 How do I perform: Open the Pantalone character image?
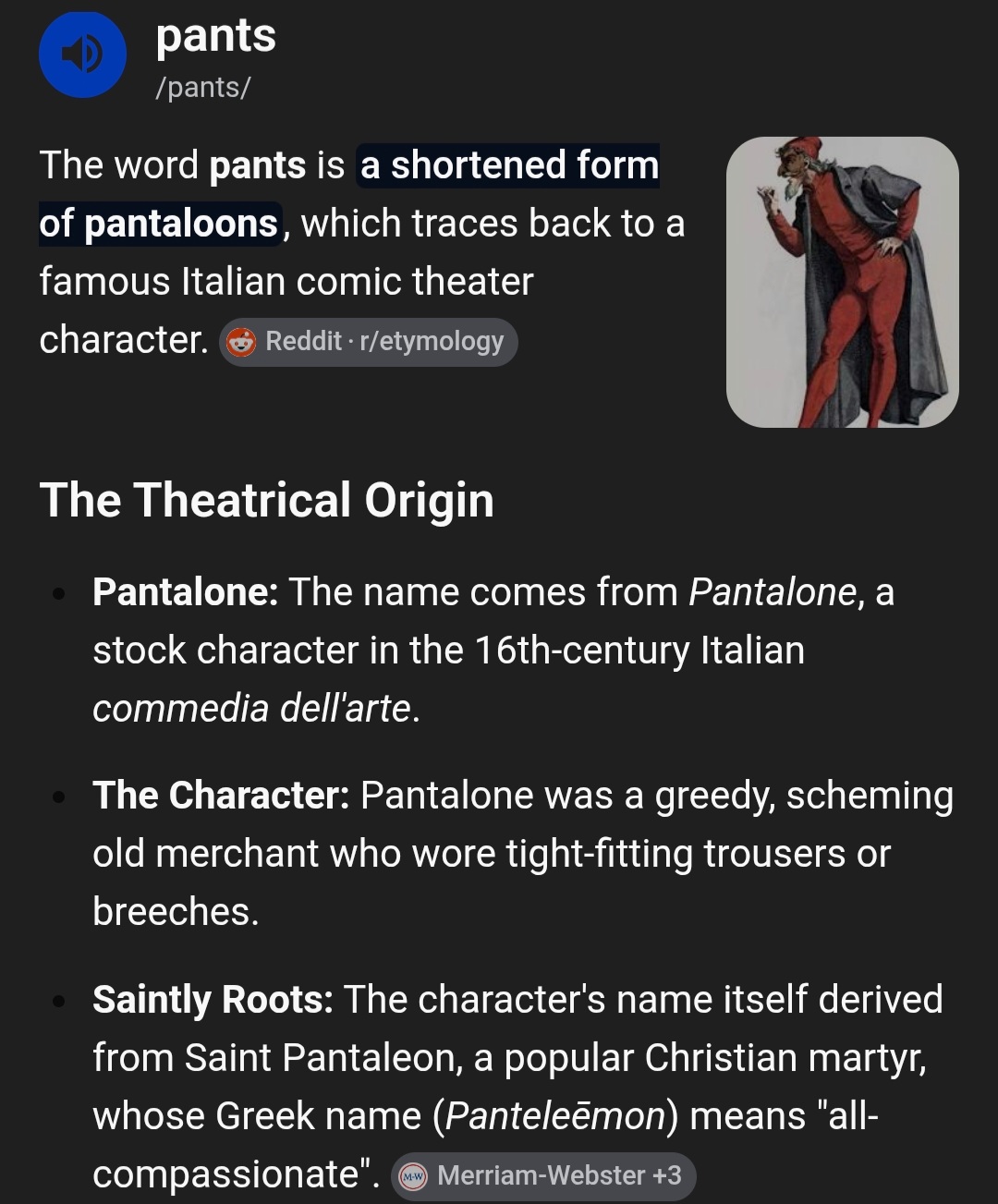(x=842, y=282)
